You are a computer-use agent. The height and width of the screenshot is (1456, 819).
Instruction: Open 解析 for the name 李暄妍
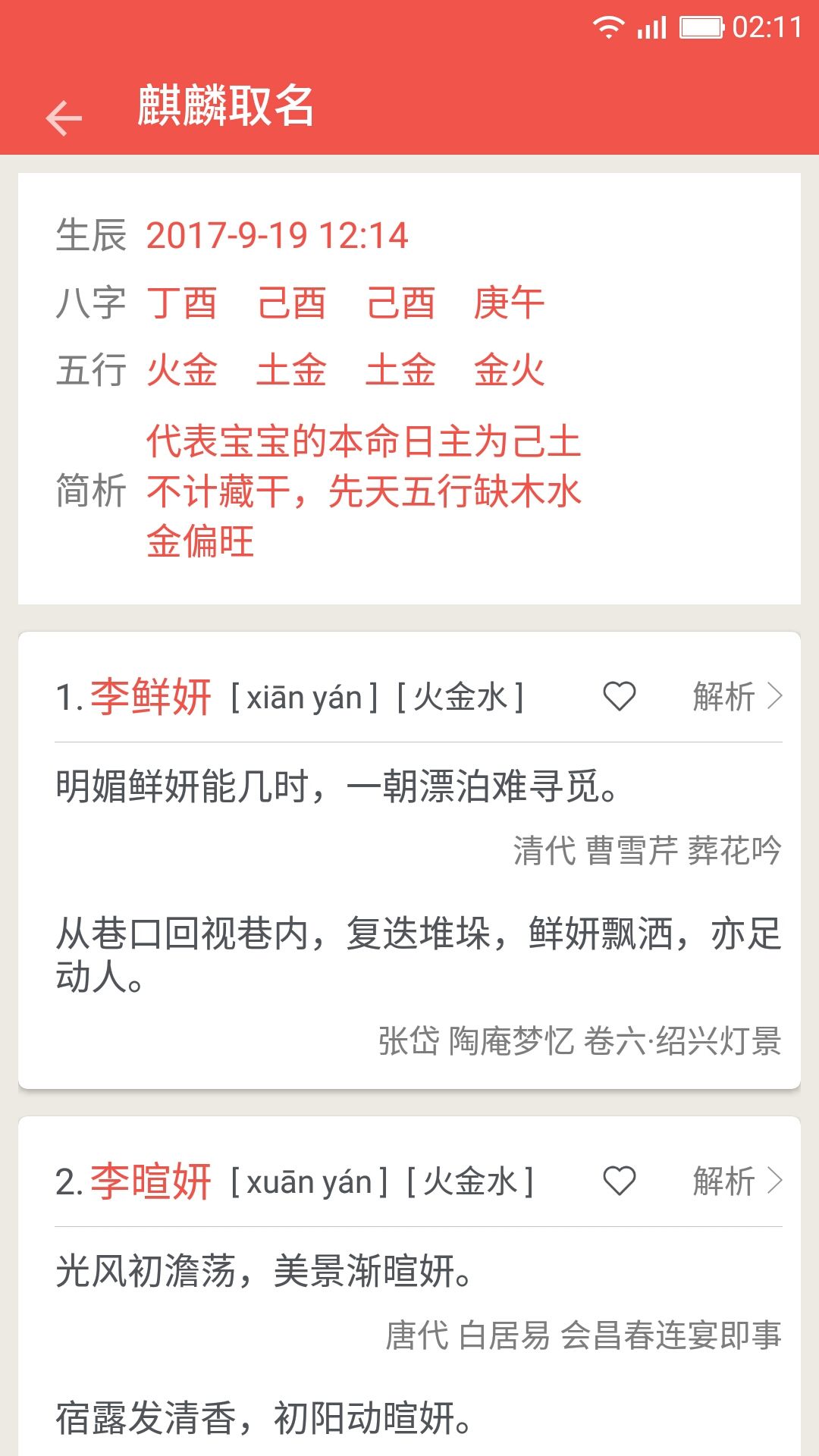click(x=737, y=1181)
